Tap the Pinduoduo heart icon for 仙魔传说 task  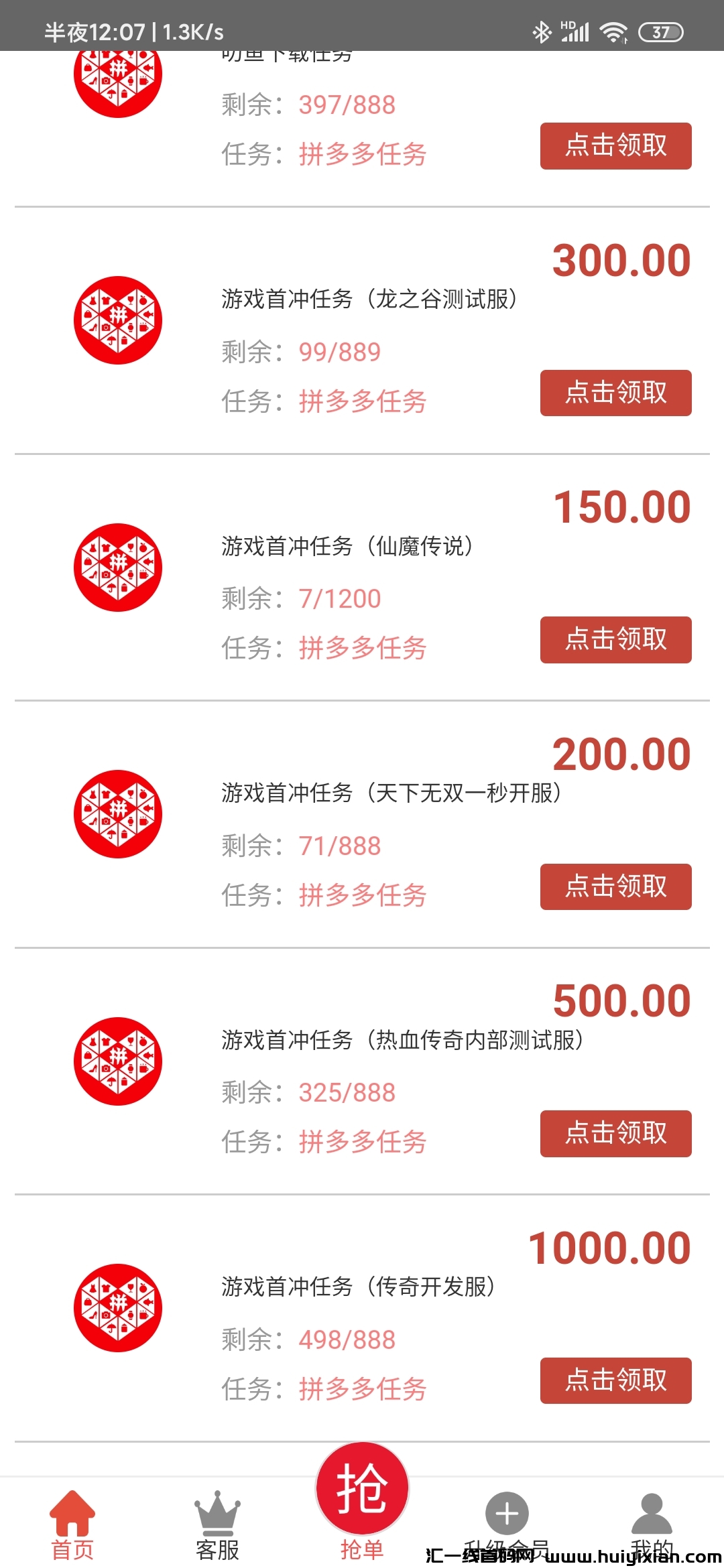tap(118, 566)
